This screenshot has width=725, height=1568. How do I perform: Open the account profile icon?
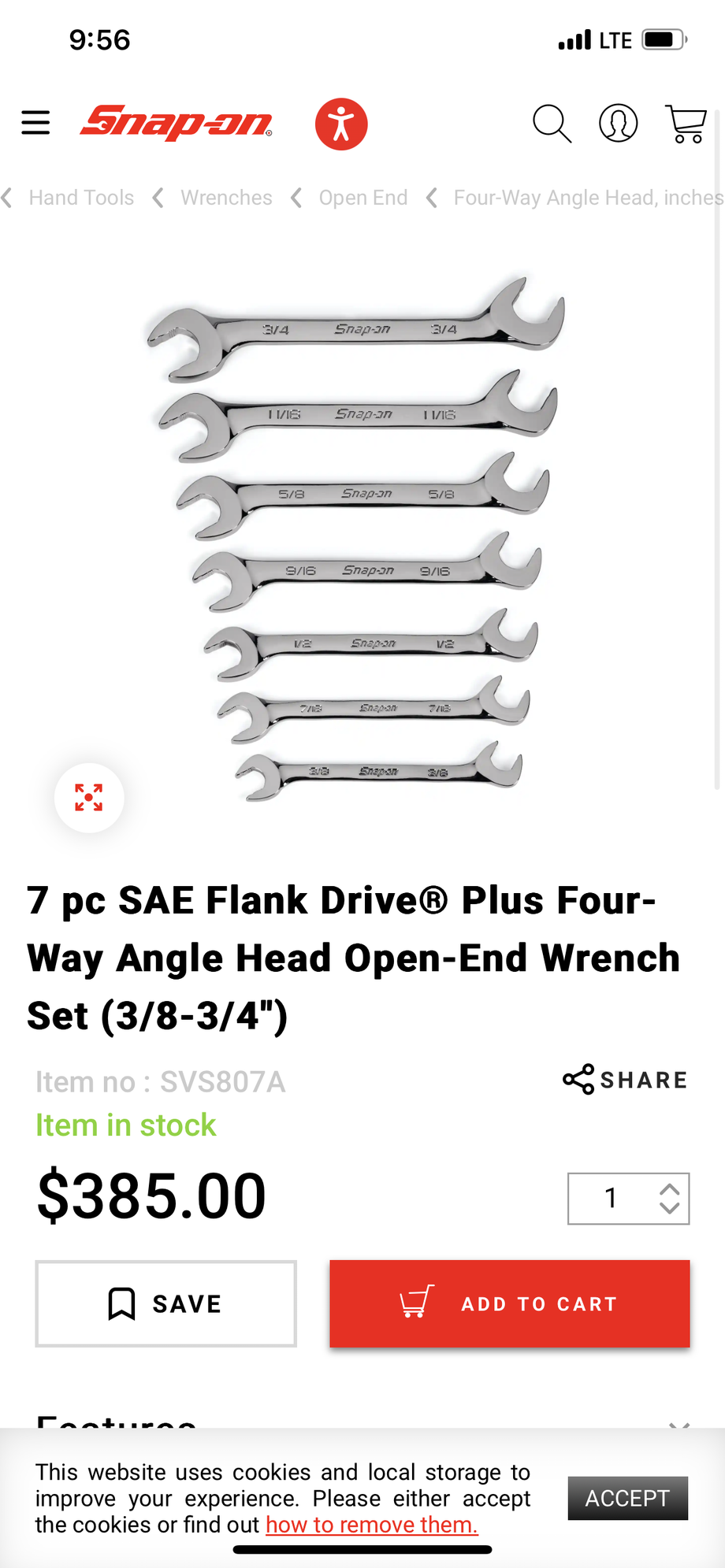click(x=618, y=124)
